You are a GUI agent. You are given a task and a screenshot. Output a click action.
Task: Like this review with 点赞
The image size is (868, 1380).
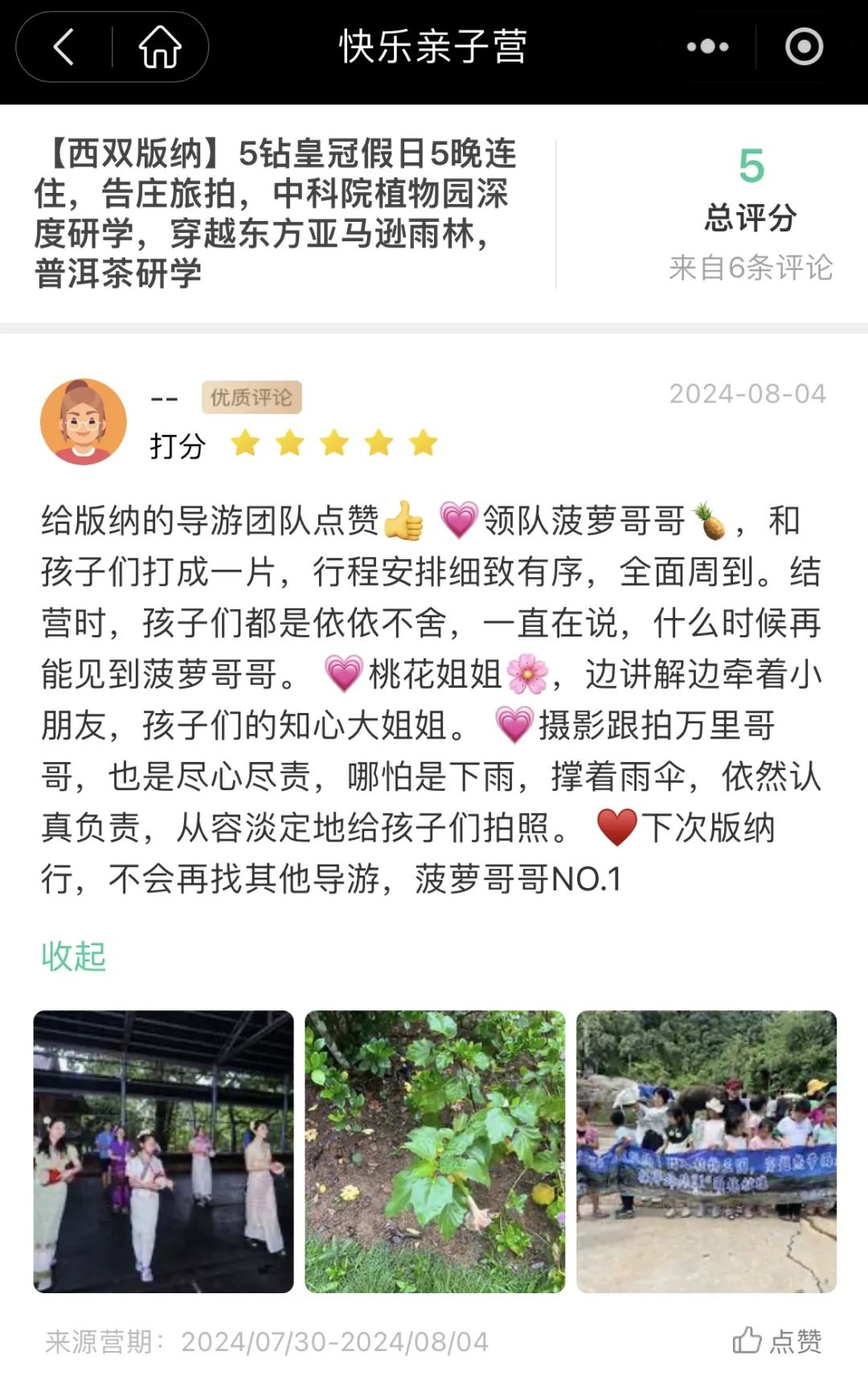777,1341
